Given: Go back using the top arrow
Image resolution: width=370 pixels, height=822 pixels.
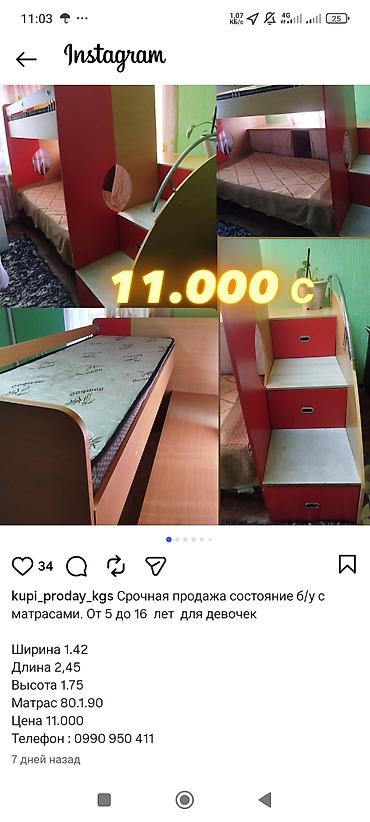Looking at the screenshot, I should pos(26,59).
